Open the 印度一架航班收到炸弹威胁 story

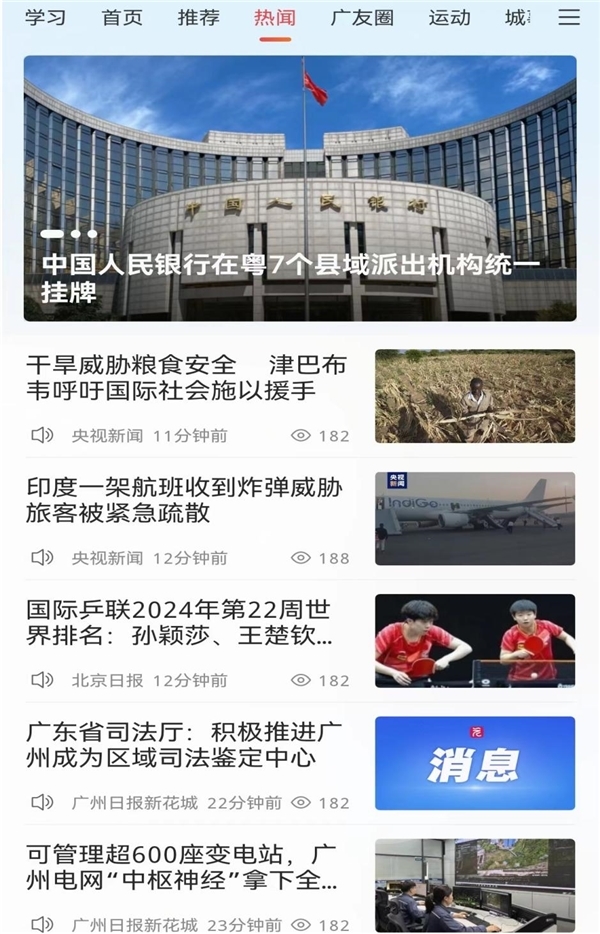[184, 500]
